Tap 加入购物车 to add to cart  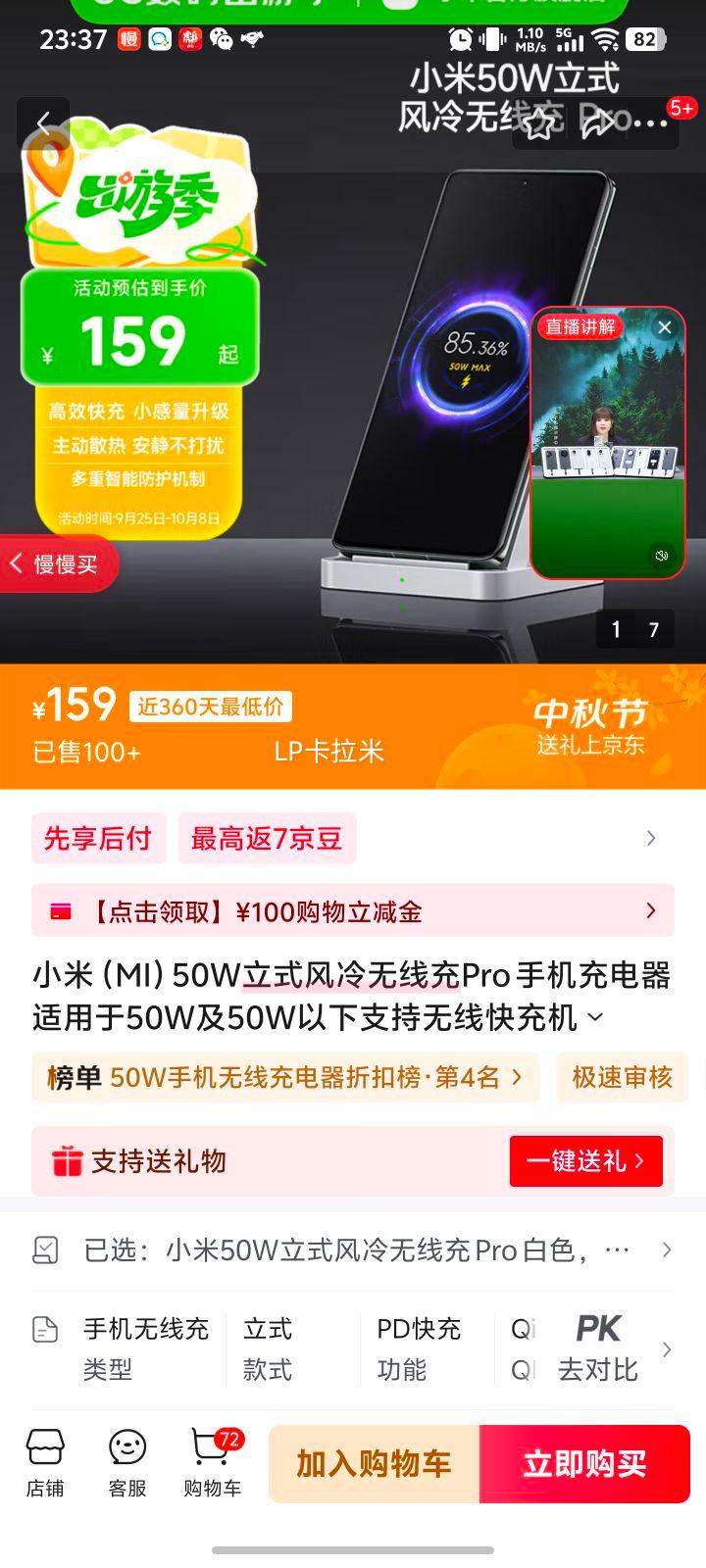coord(374,1464)
